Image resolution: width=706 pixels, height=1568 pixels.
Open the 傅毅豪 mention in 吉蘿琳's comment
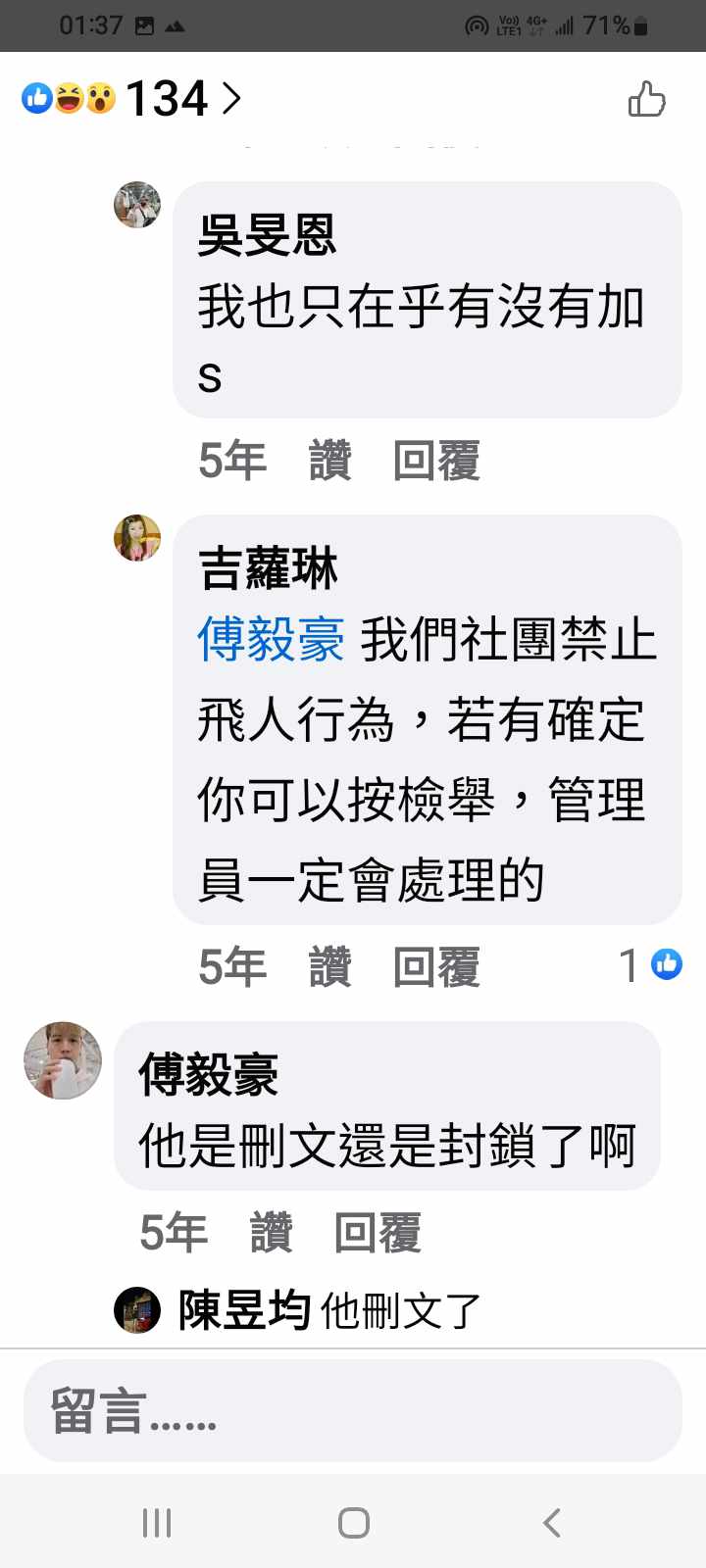pos(271,641)
